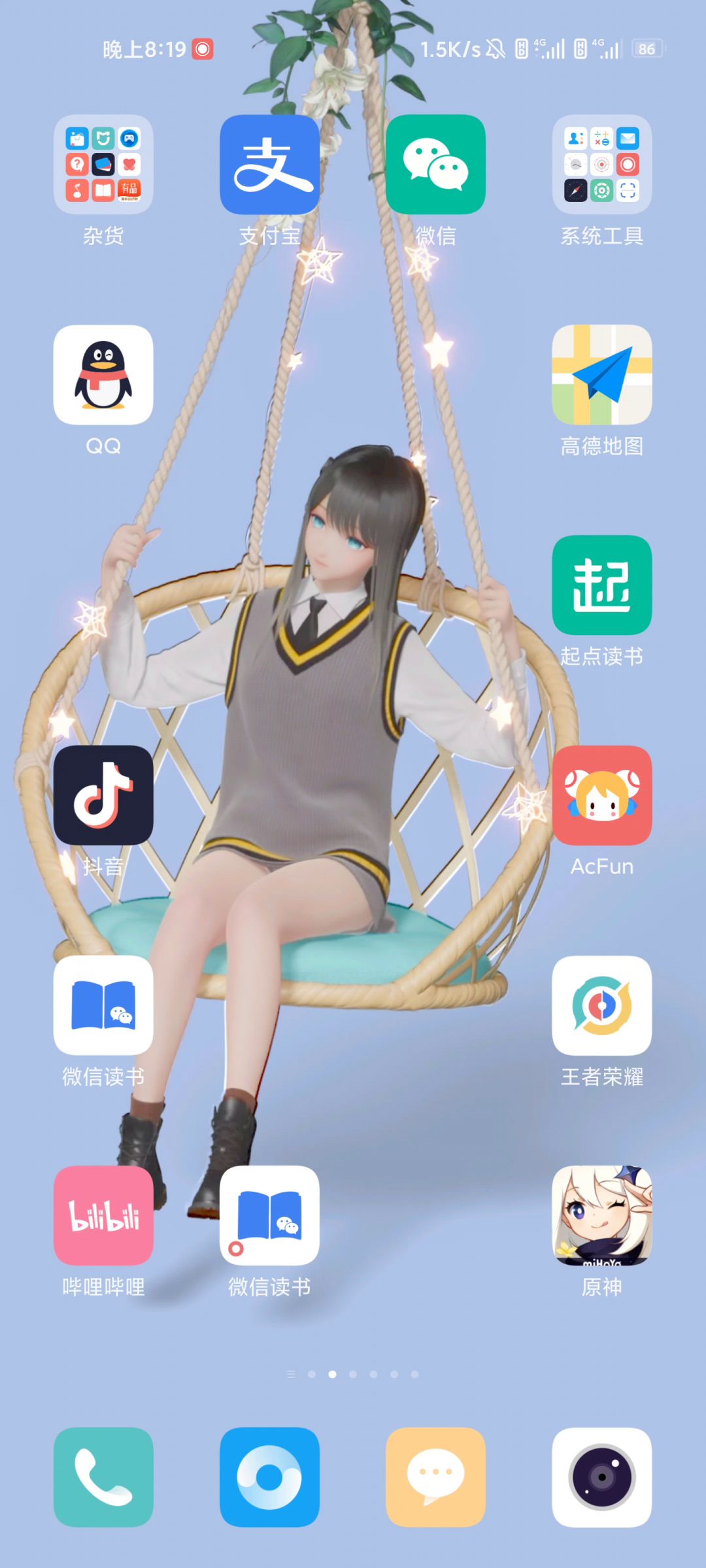Open the 王者荣耀 icon
This screenshot has height=1568, width=706.
click(601, 1006)
